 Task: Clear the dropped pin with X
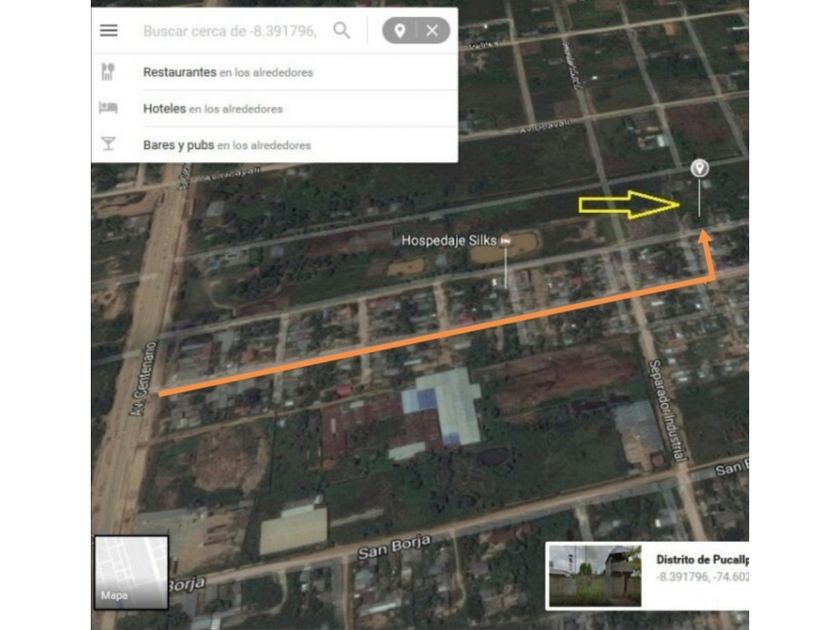coord(432,31)
